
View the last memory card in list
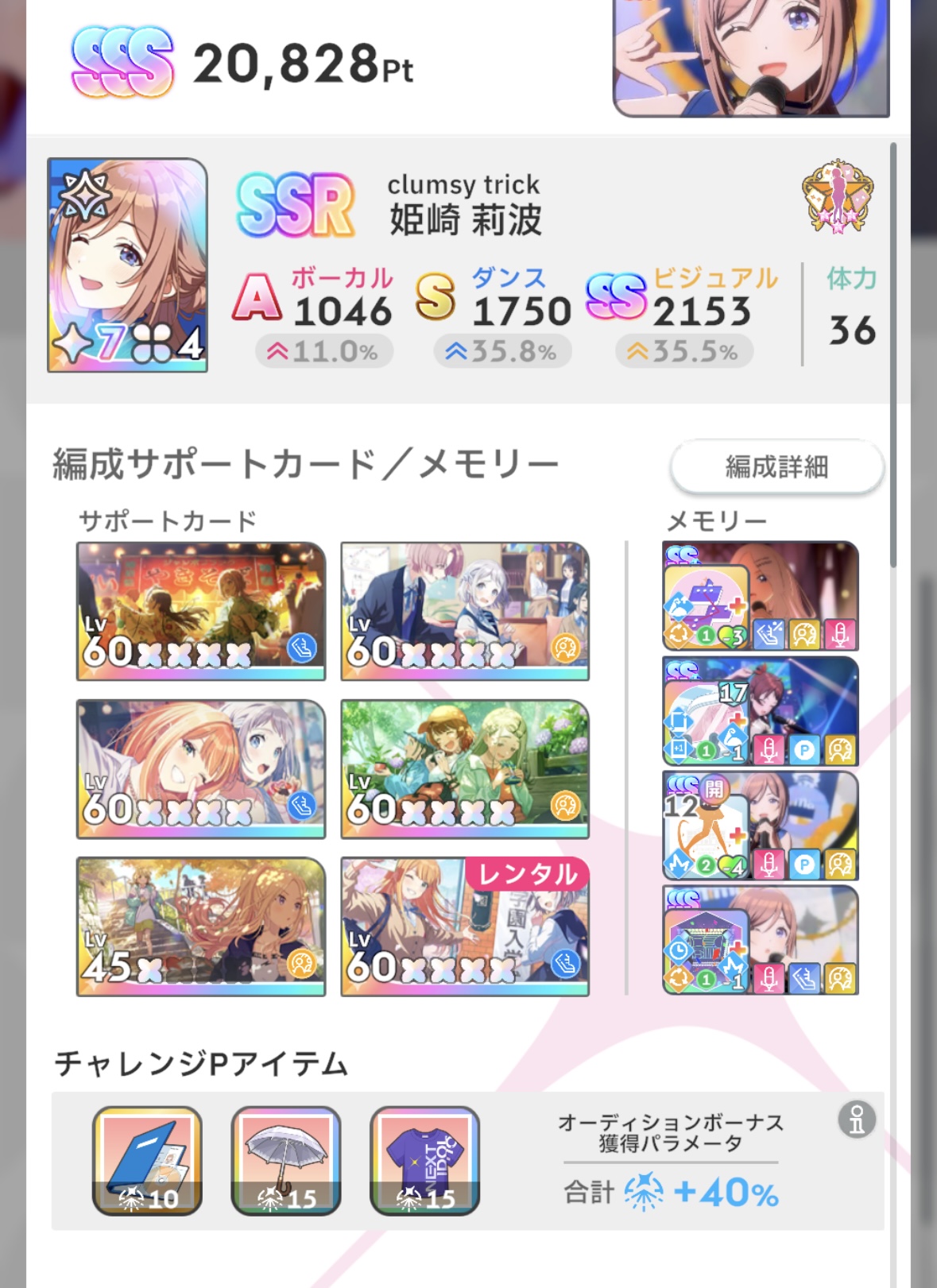[x=761, y=941]
